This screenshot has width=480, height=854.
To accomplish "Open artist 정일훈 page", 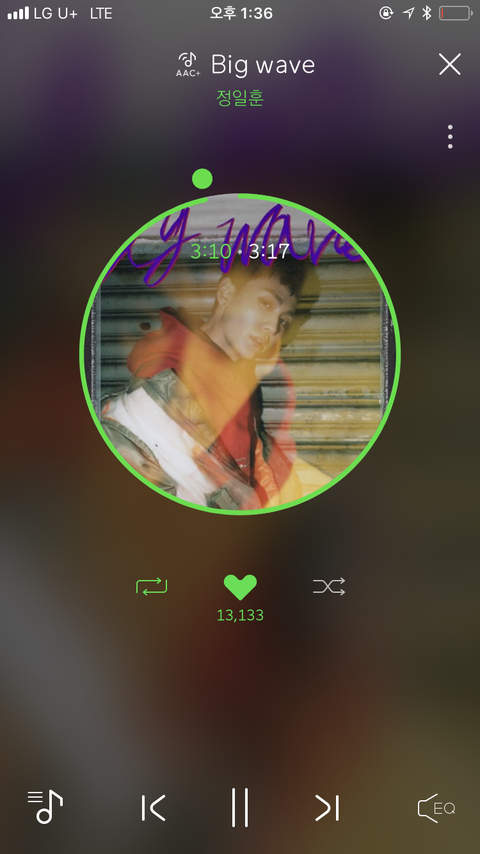I will (240, 98).
